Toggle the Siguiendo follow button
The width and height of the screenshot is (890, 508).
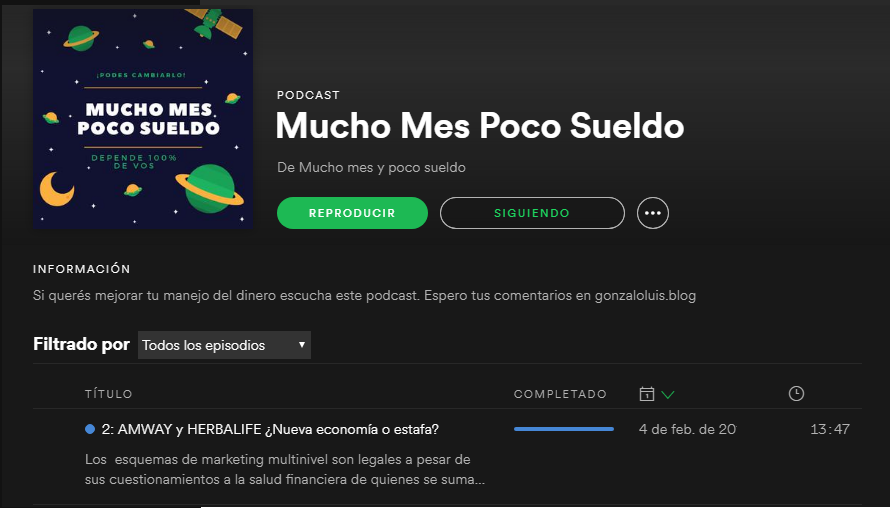[x=532, y=213]
